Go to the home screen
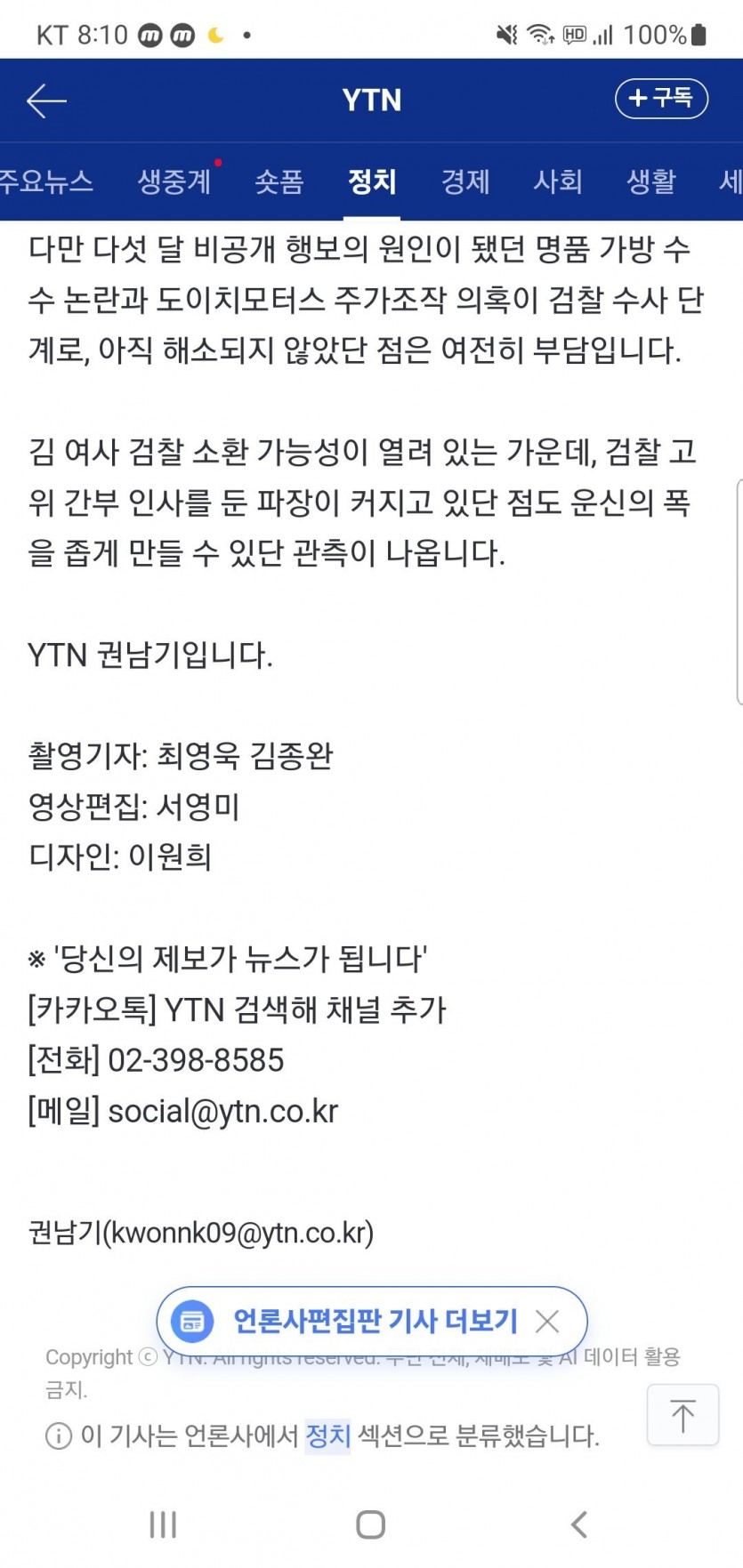743x1568 pixels. coord(371,1524)
